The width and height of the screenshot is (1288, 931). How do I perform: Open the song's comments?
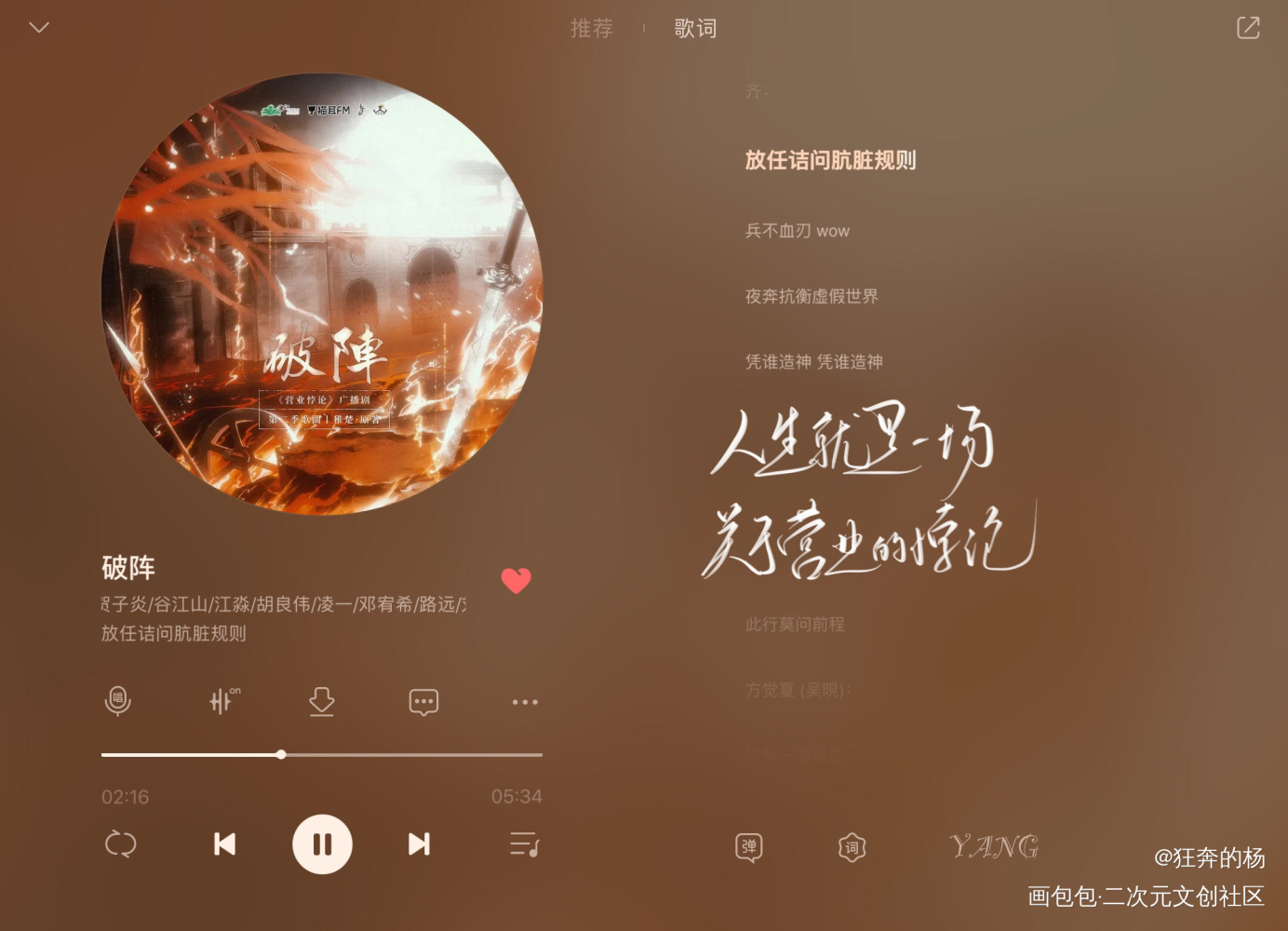(423, 701)
